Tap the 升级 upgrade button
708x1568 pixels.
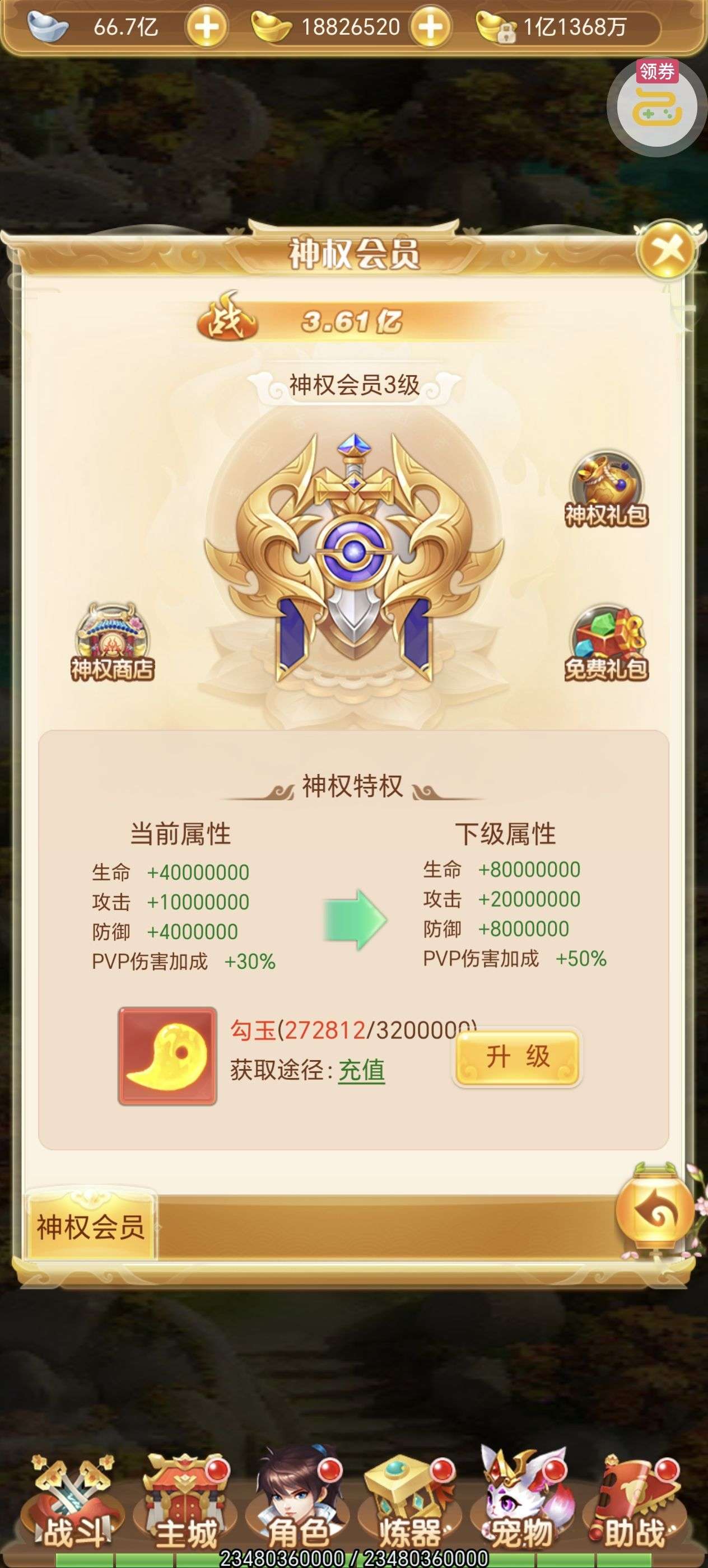click(517, 1056)
